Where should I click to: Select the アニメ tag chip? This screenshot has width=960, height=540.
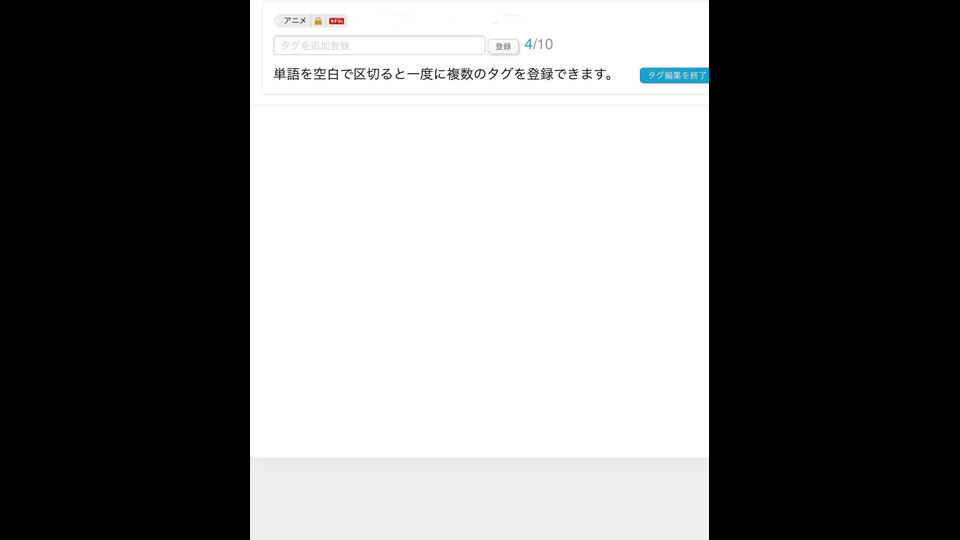tap(295, 20)
